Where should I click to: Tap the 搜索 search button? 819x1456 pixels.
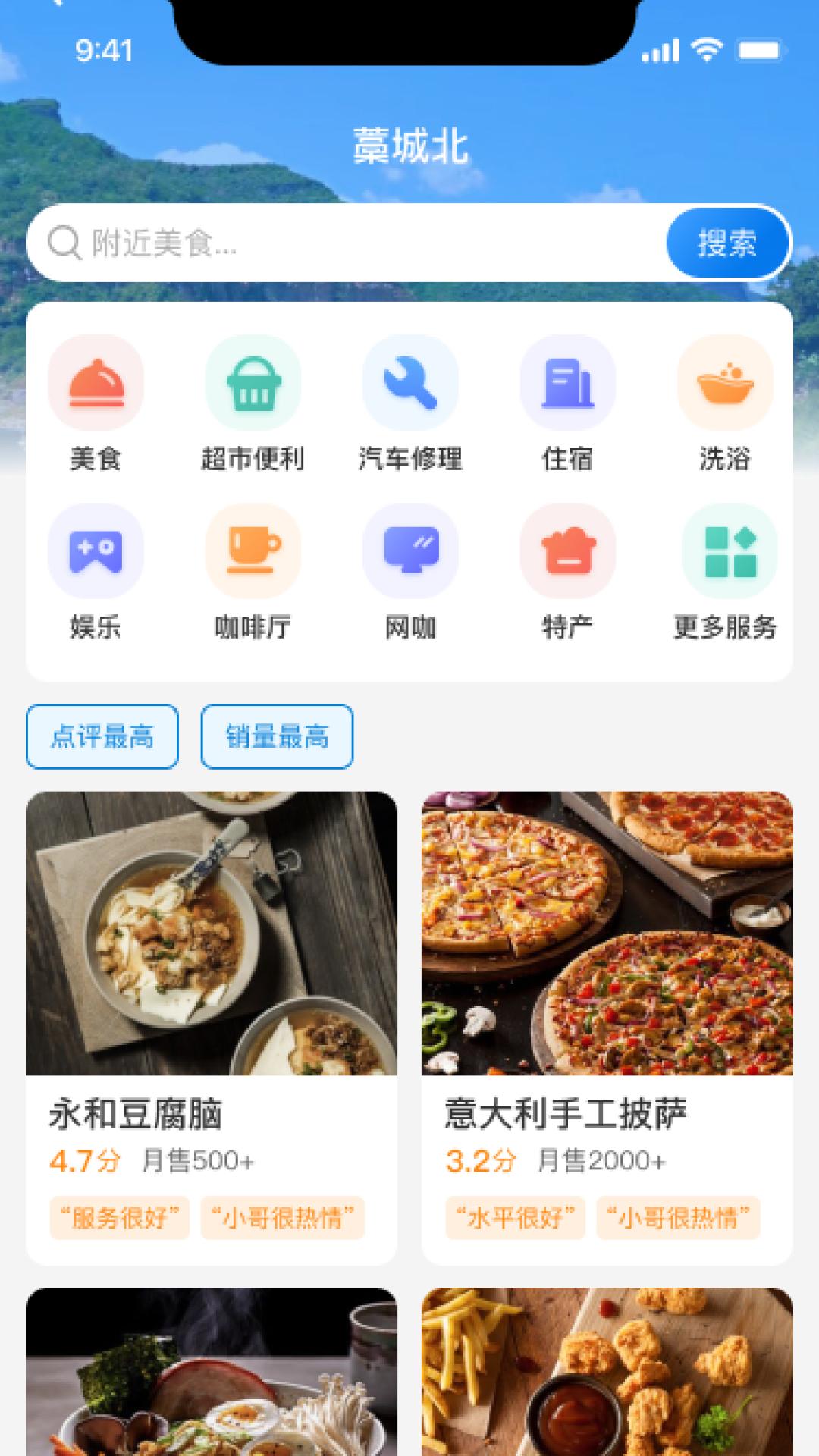click(726, 243)
